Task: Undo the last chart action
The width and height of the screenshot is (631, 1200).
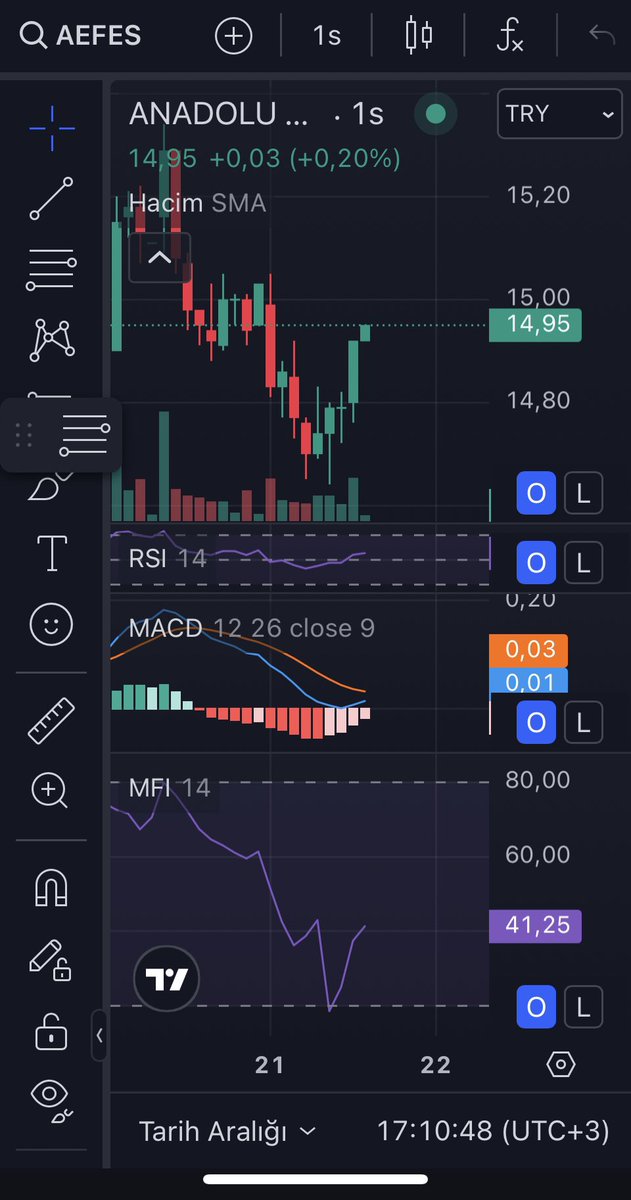Action: click(601, 36)
